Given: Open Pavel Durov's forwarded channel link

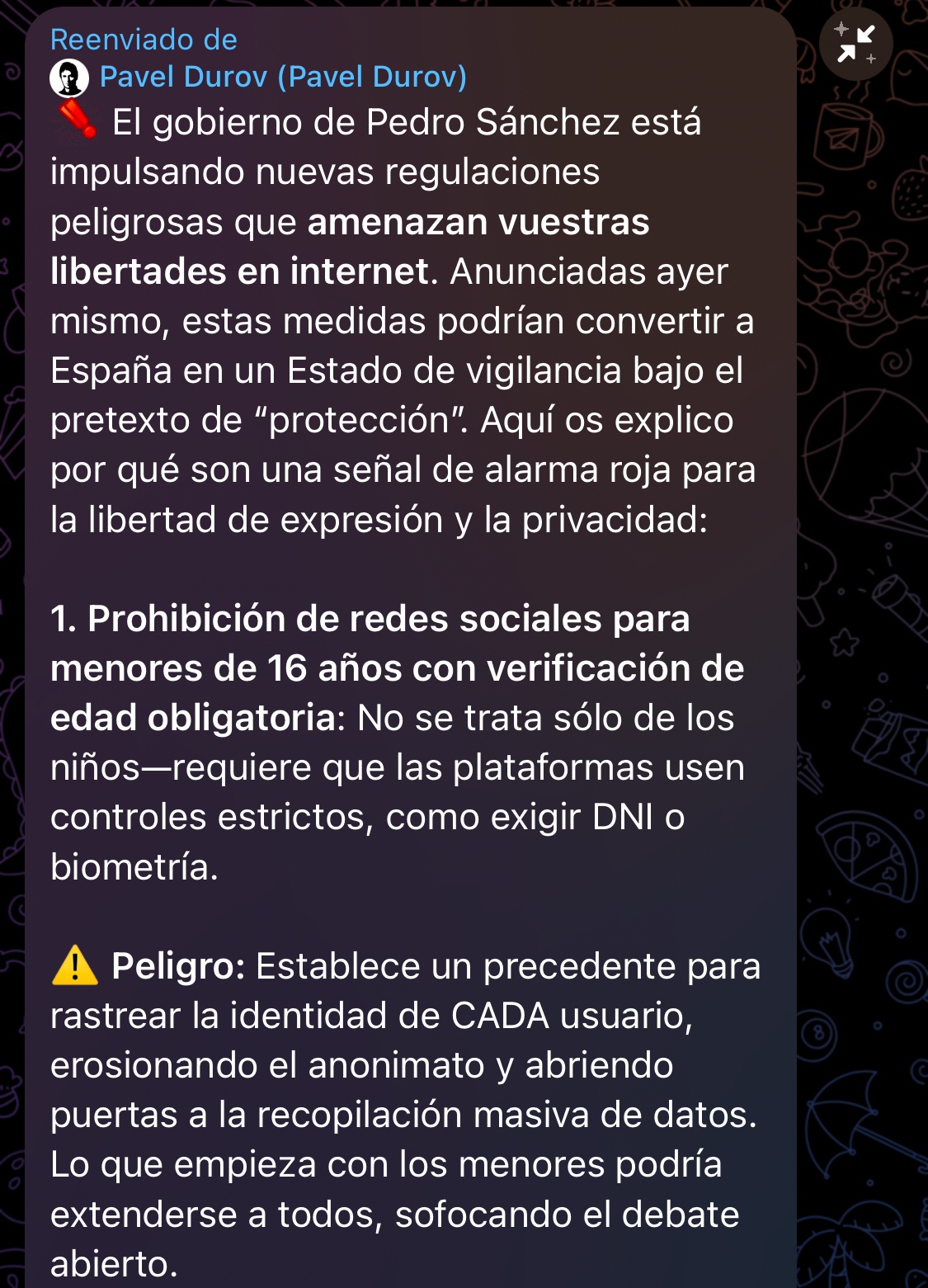Looking at the screenshot, I should pyautogui.click(x=282, y=77).
